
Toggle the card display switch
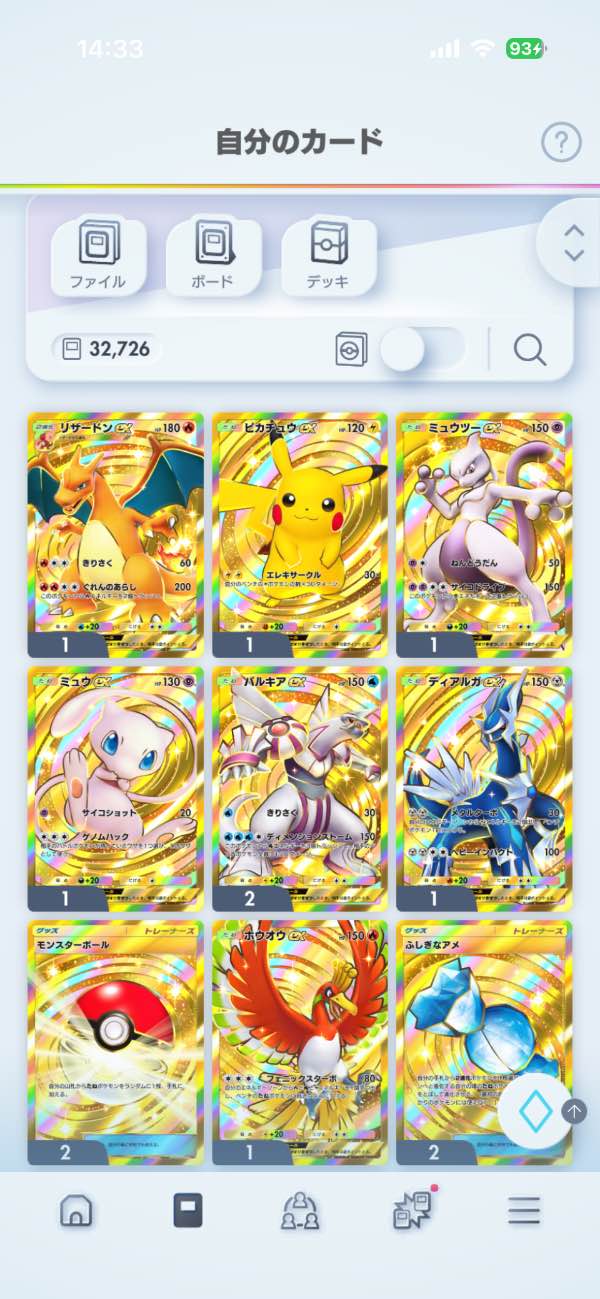pos(423,349)
